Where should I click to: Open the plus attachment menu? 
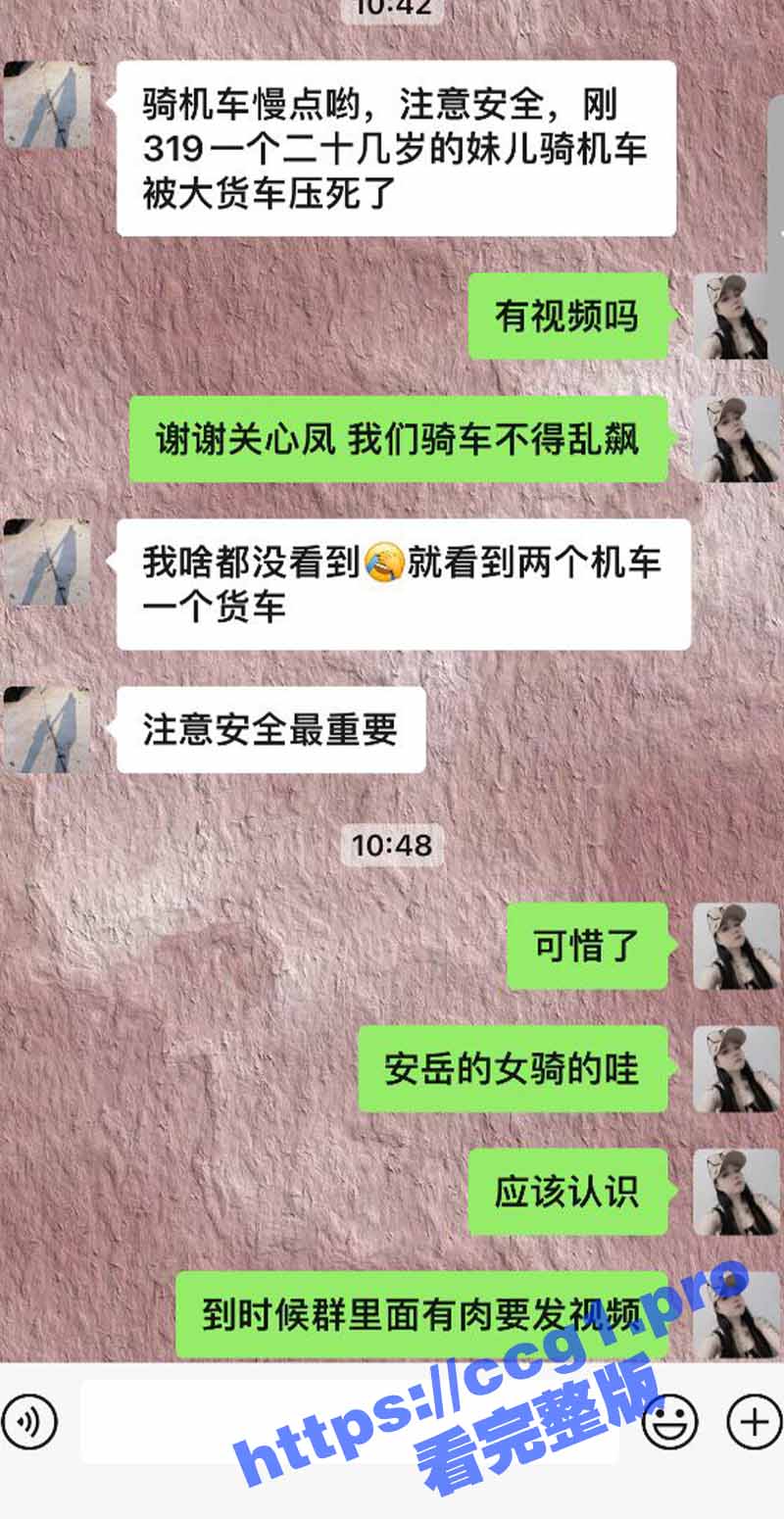[x=754, y=1421]
